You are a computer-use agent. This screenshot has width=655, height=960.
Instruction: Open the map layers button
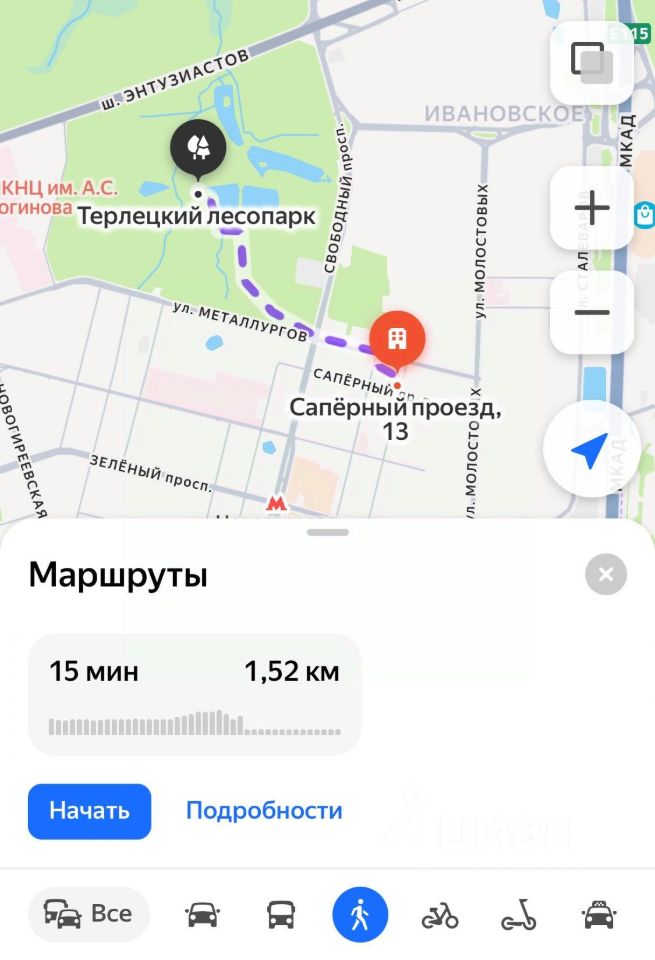tap(591, 62)
